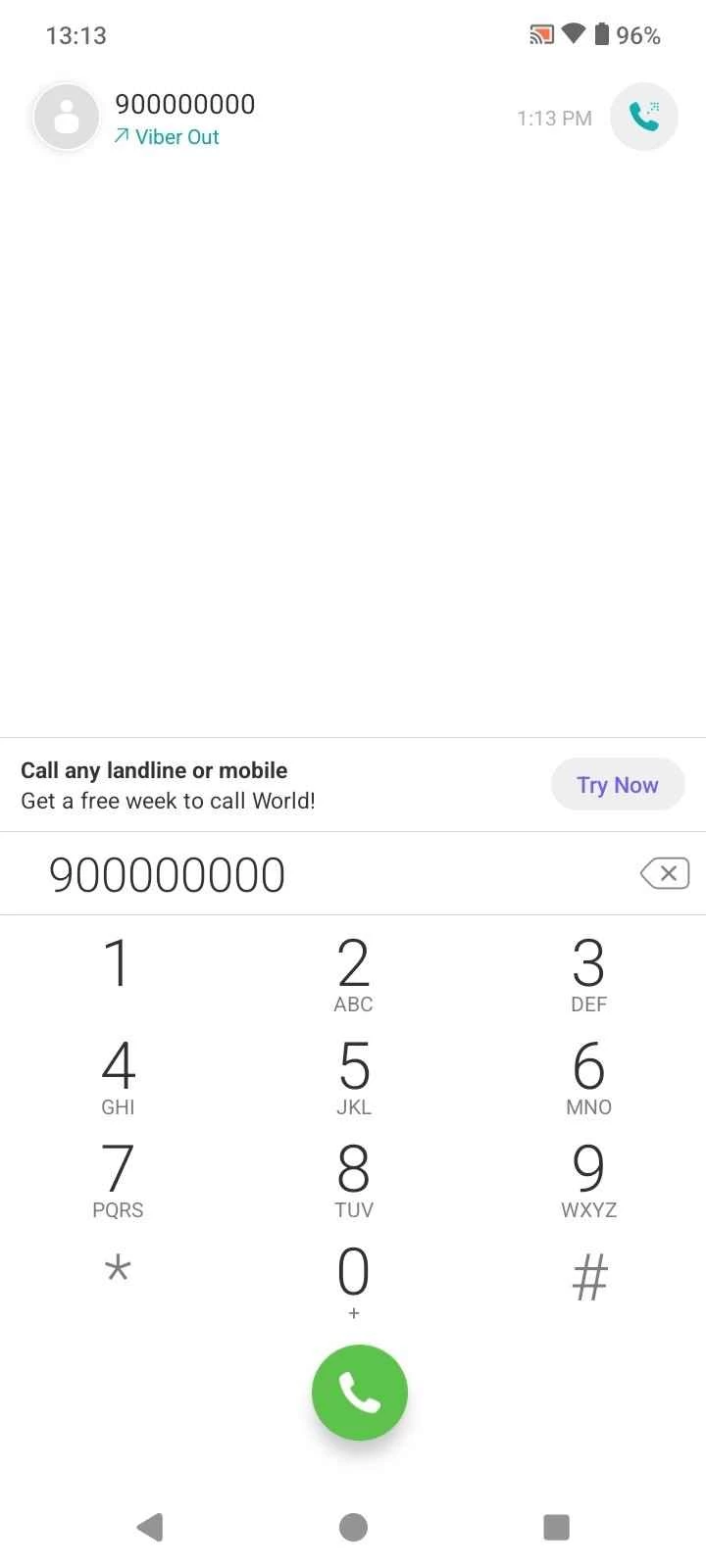The image size is (706, 1568).
Task: Enter digit 8 TUV
Action: tap(353, 1180)
